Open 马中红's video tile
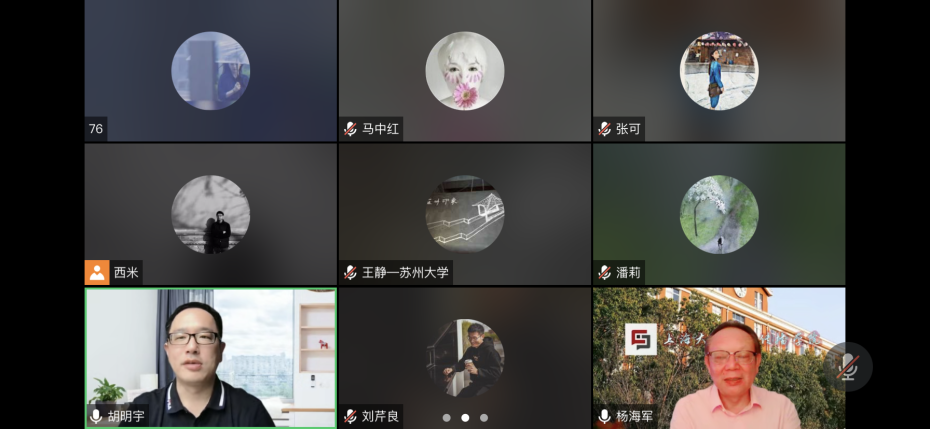 click(x=464, y=70)
